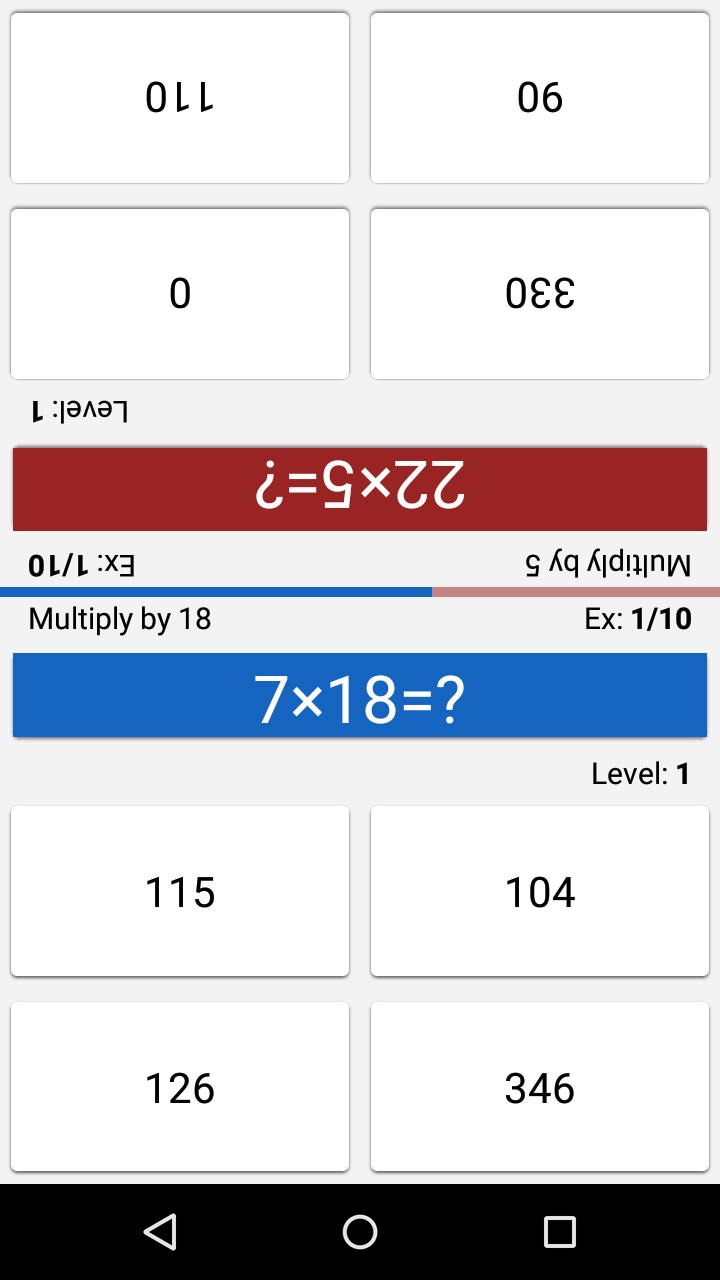Select answer 115 on the blue side

[180, 891]
